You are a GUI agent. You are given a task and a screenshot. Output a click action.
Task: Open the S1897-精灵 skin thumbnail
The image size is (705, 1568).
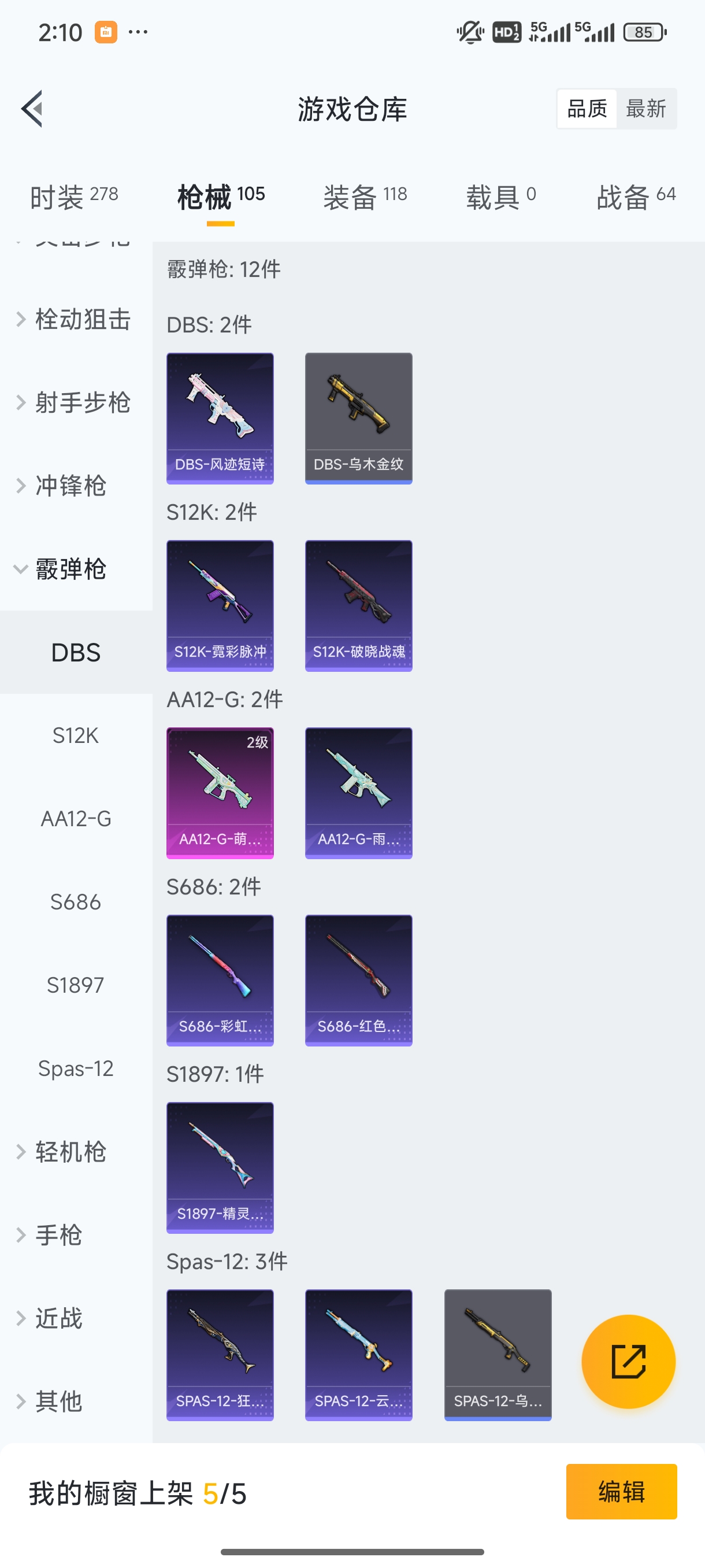220,1167
